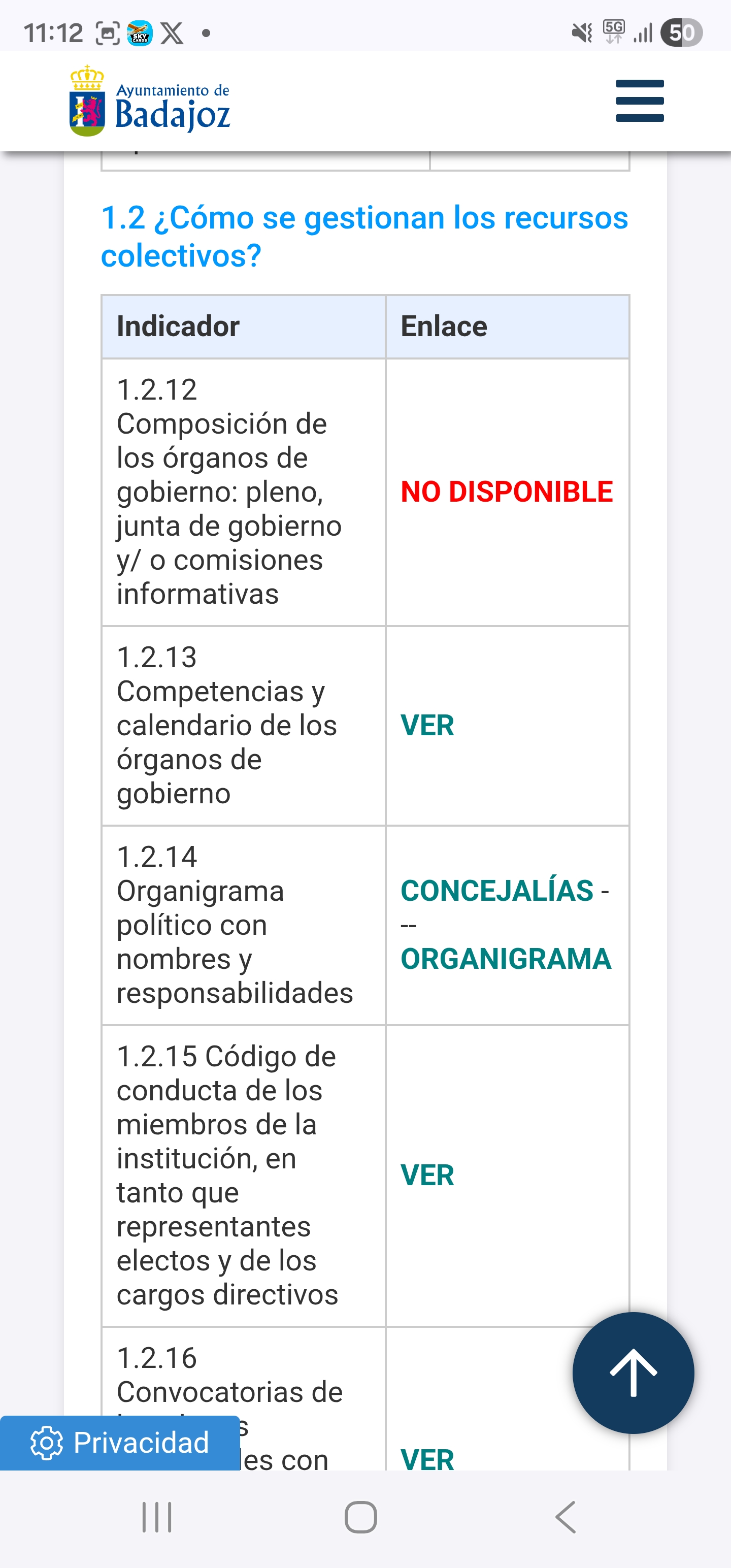This screenshot has width=731, height=1568.
Task: Open the ORGANIGRAMA link
Action: coord(505,959)
